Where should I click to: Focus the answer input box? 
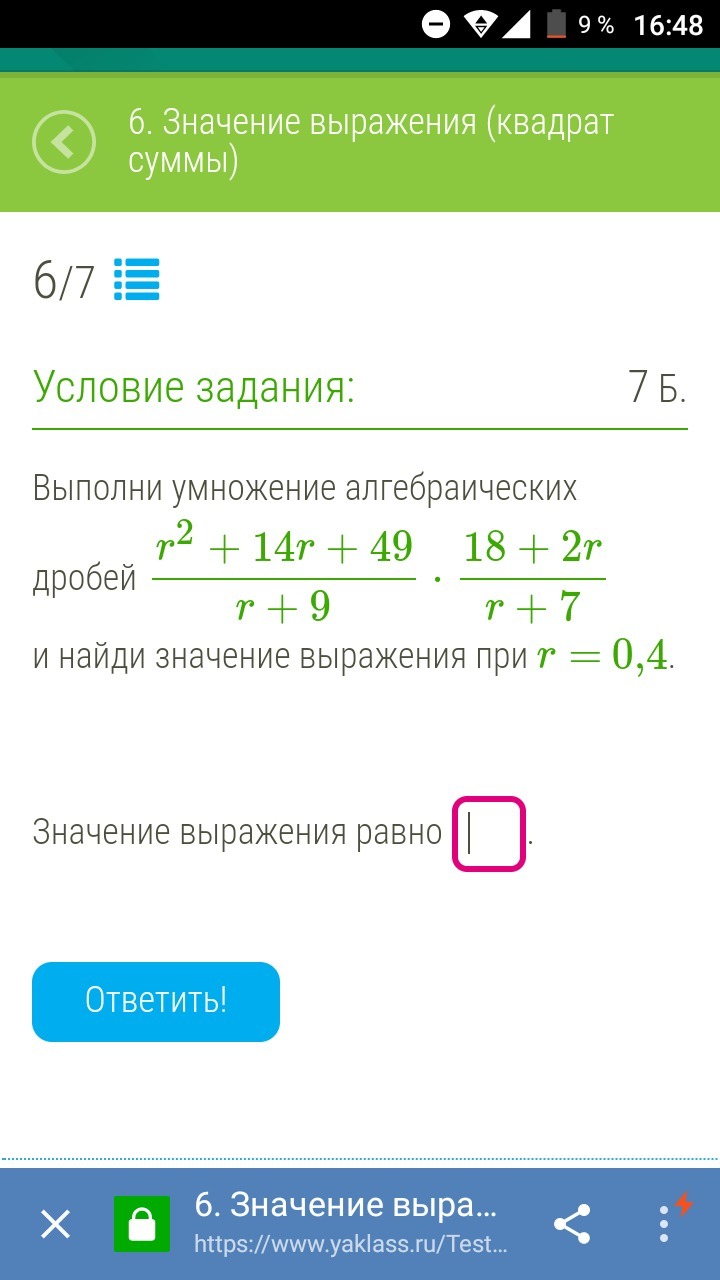[x=489, y=833]
